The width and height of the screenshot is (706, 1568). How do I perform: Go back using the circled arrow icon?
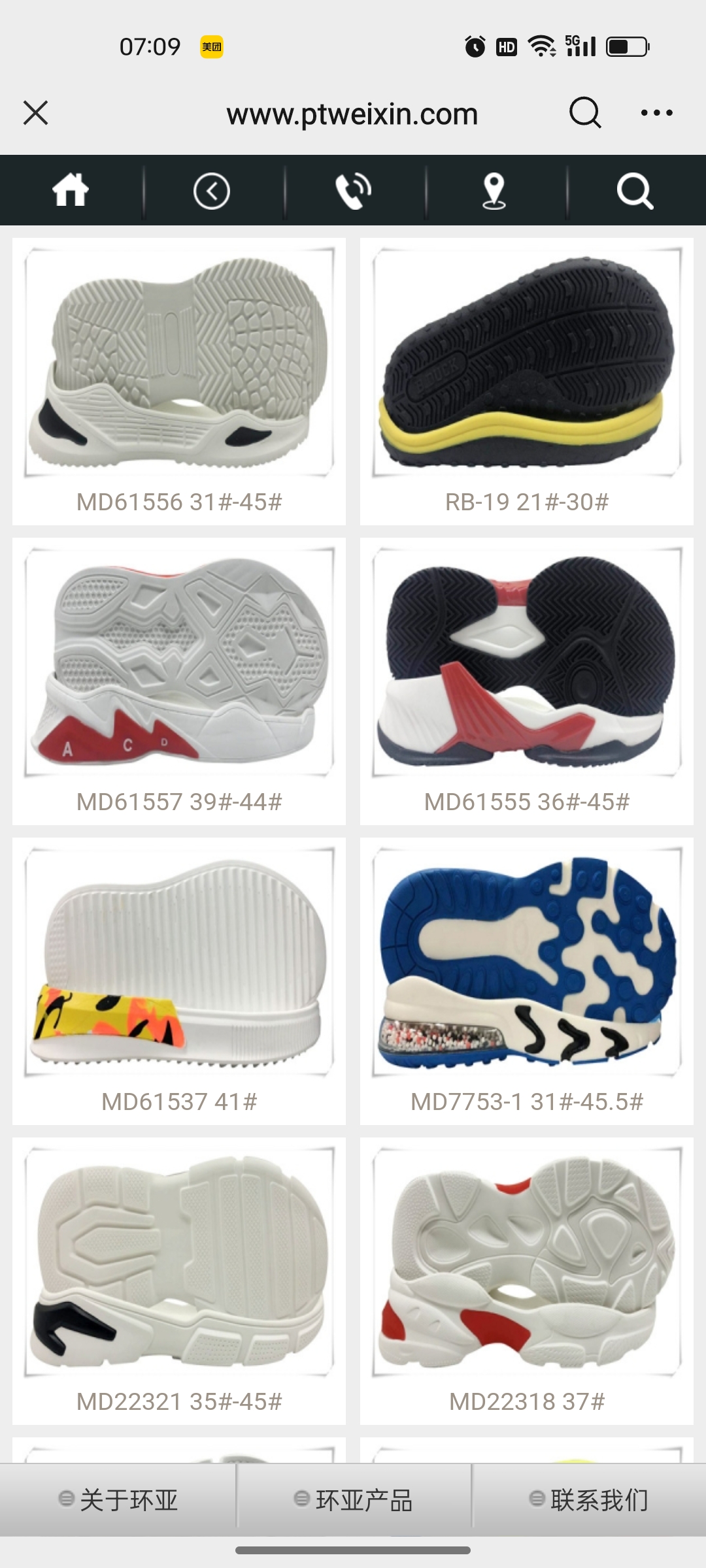[x=212, y=191]
